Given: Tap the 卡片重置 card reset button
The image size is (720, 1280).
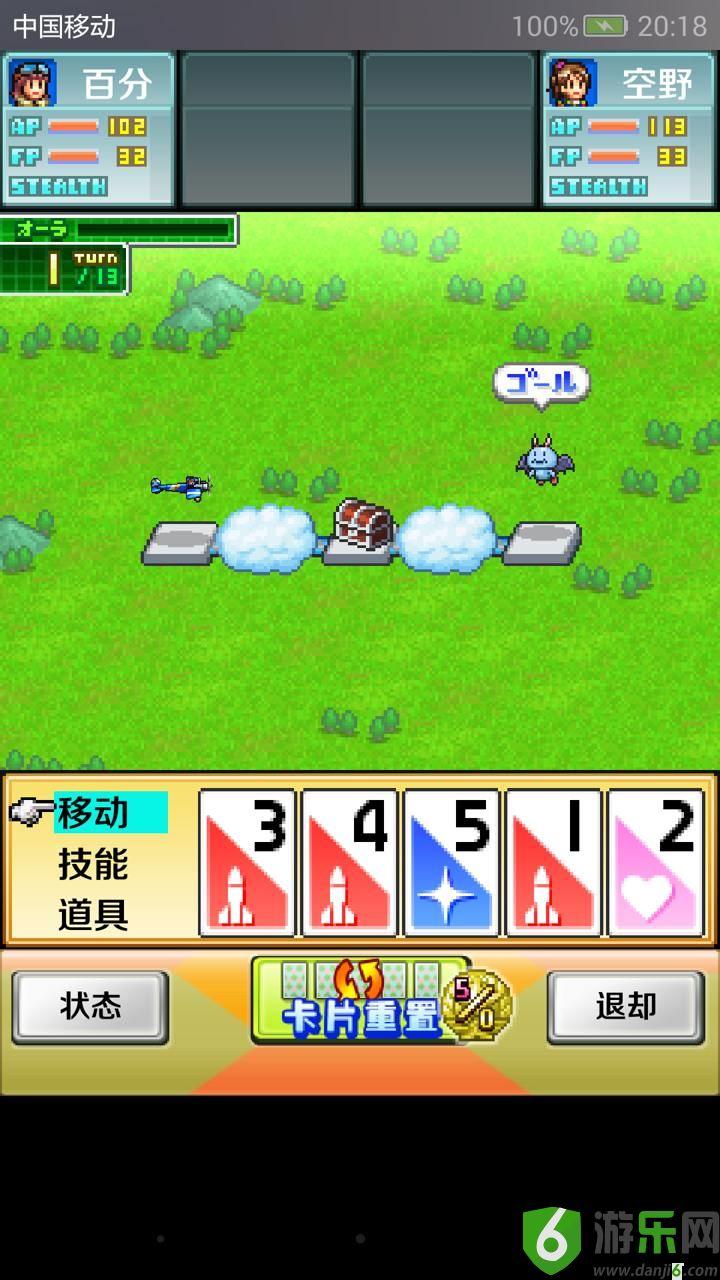Looking at the screenshot, I should (x=360, y=1002).
